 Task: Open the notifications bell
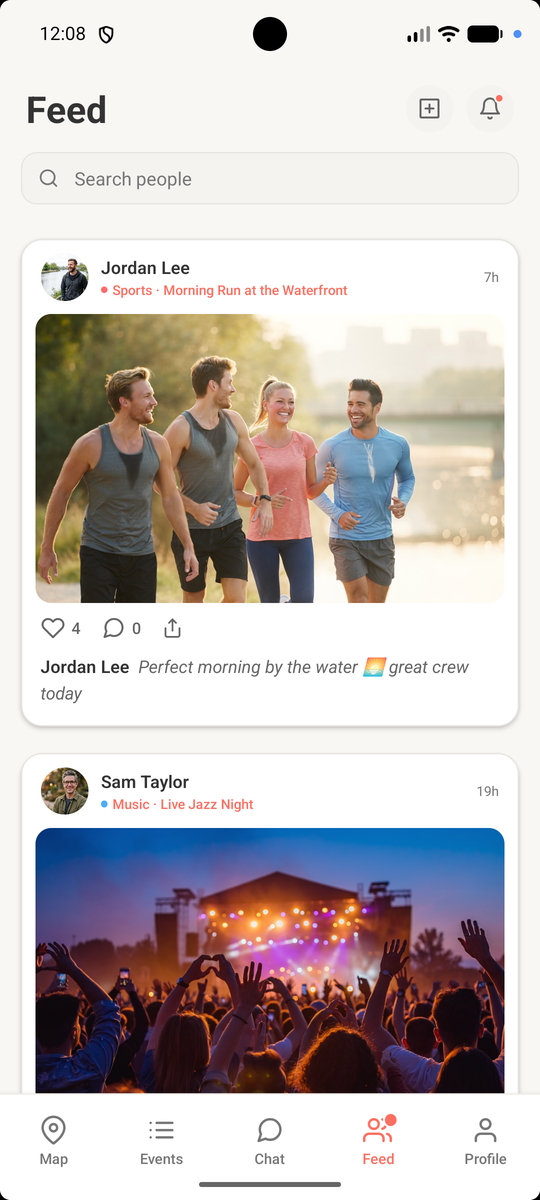pos(490,109)
